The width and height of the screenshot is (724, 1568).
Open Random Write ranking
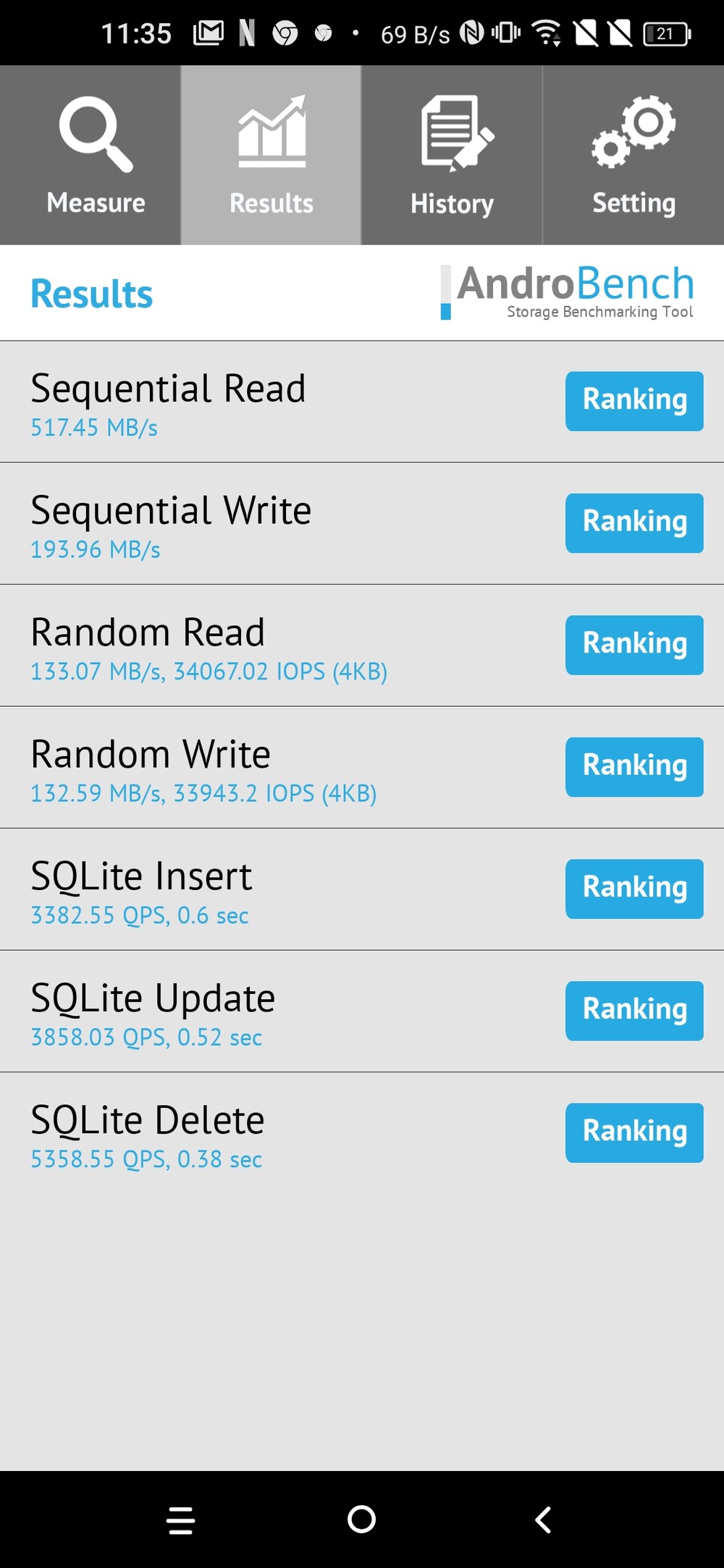[634, 767]
